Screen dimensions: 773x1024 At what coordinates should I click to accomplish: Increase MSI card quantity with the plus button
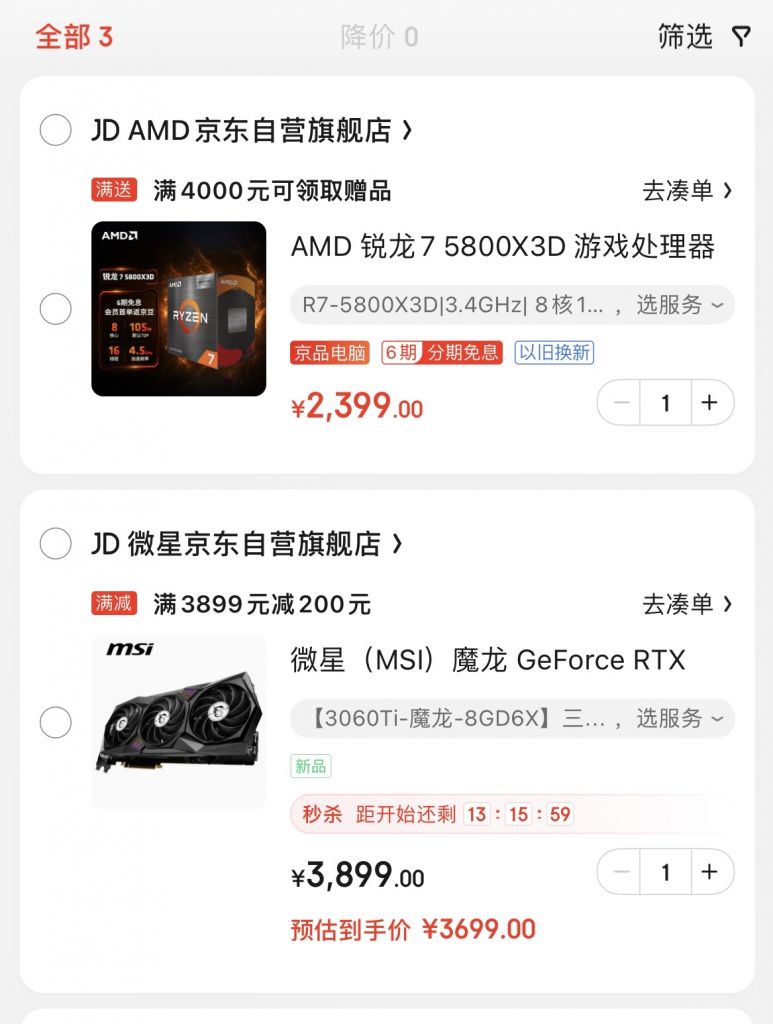tap(710, 872)
